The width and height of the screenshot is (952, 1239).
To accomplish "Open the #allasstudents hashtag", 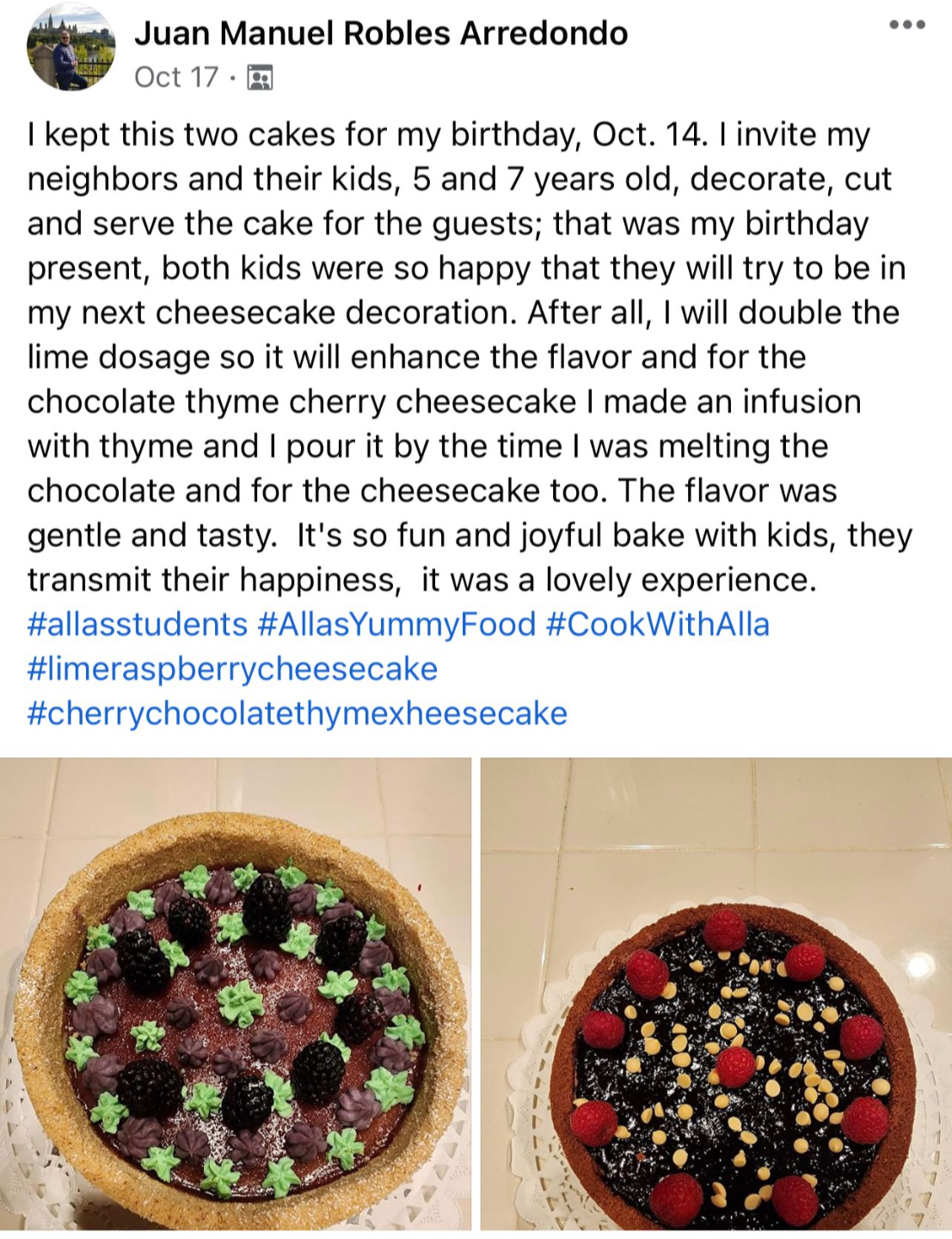I will [138, 624].
